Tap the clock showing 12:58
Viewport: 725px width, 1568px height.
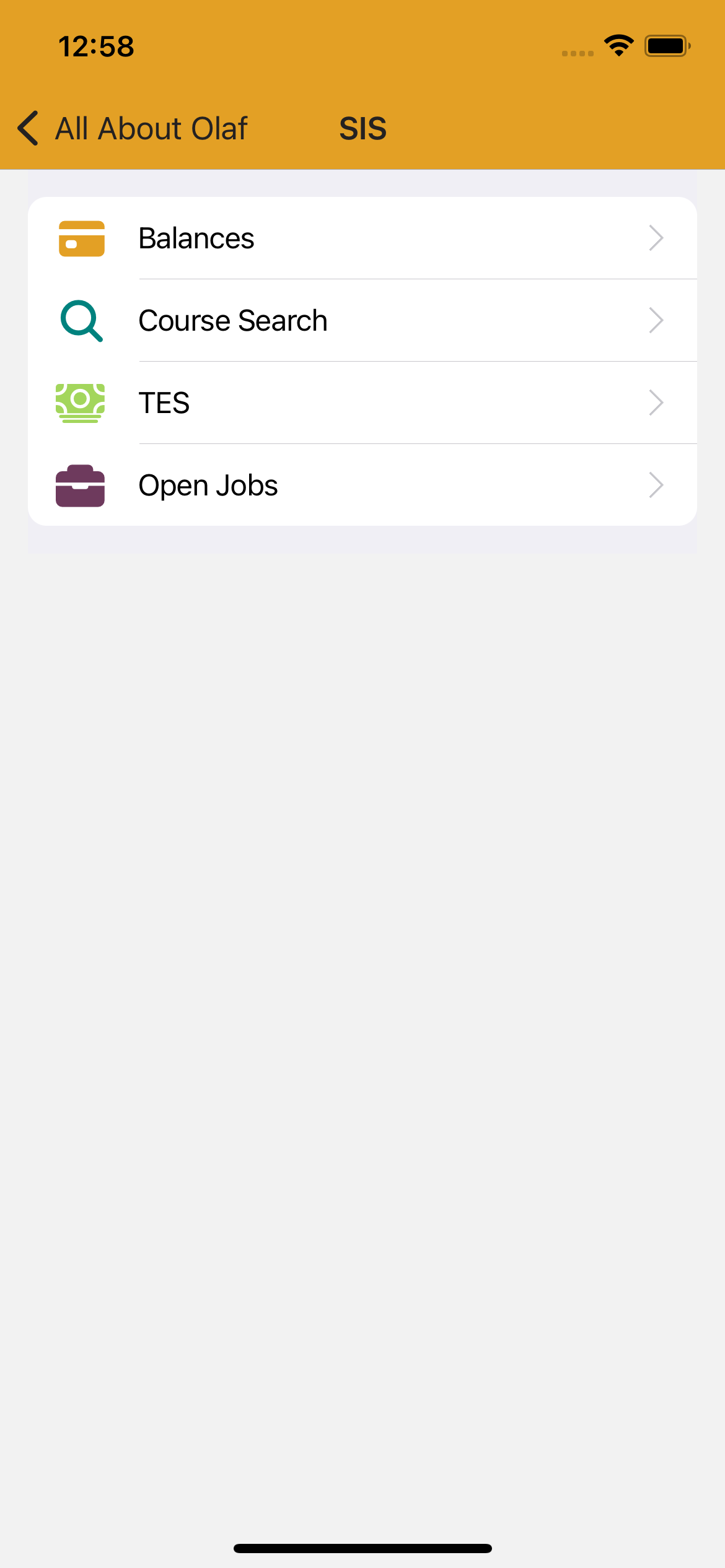(x=96, y=46)
